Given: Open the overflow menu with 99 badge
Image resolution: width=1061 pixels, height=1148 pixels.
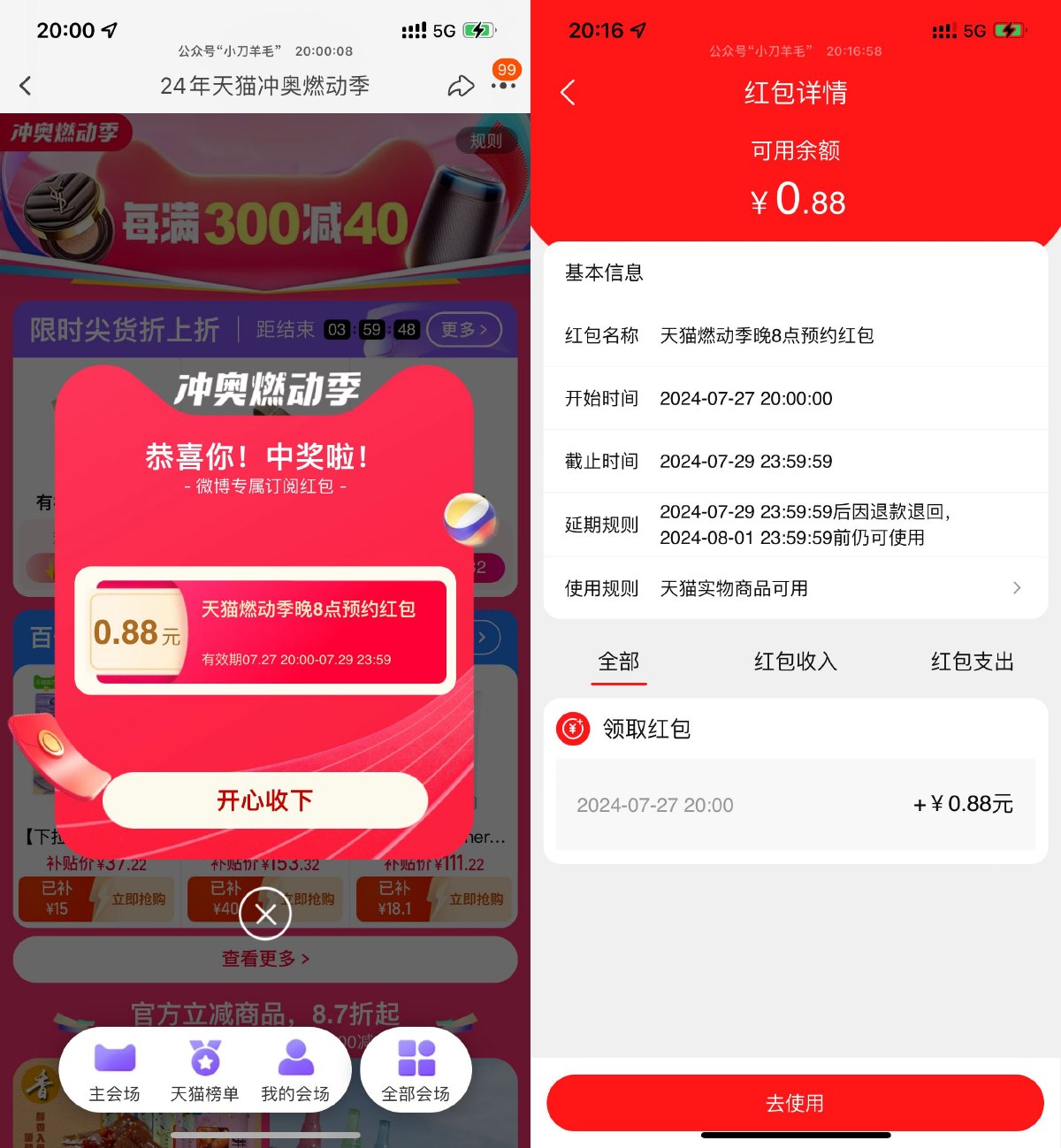Looking at the screenshot, I should click(x=503, y=85).
